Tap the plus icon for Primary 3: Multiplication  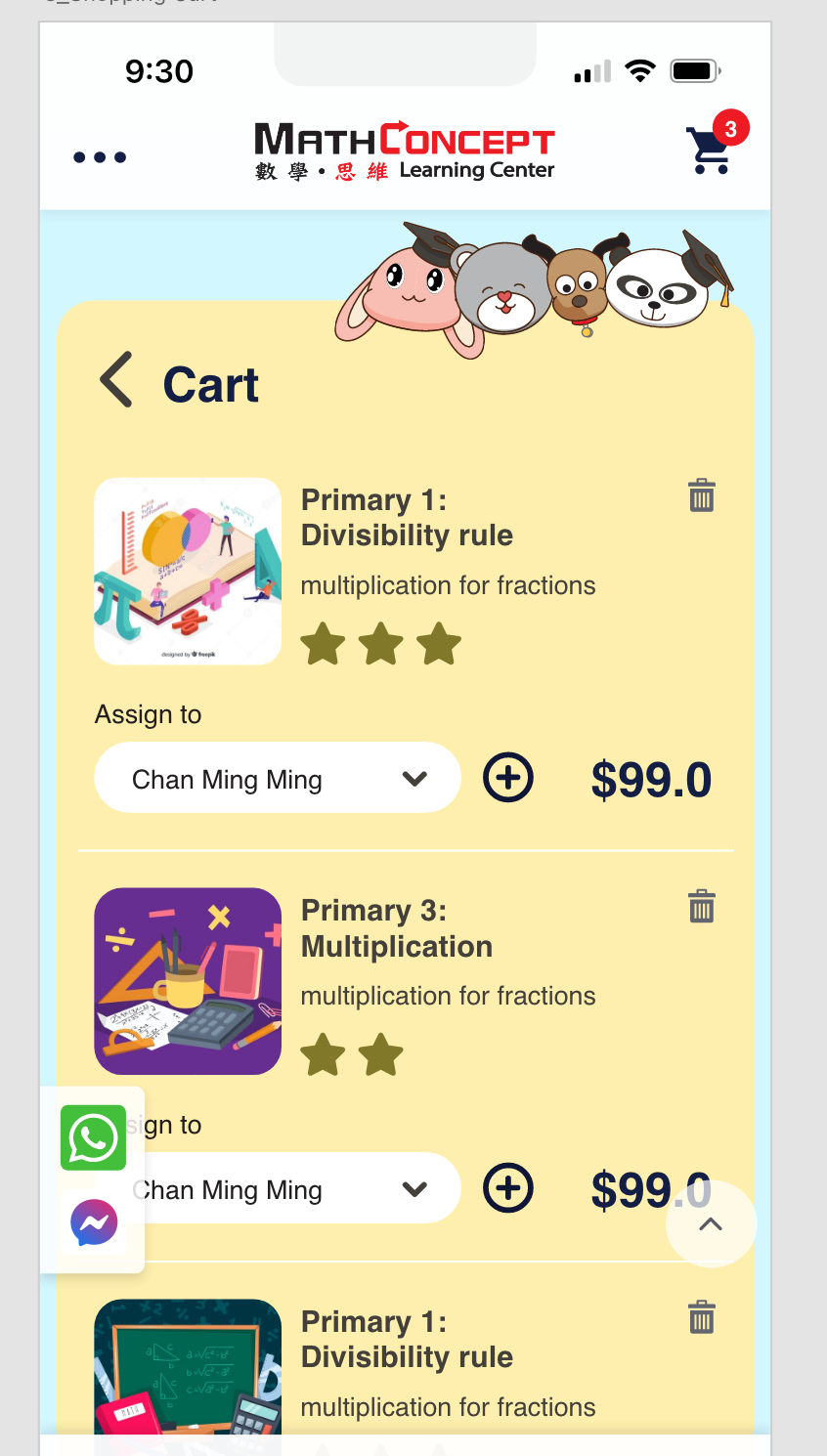508,1188
